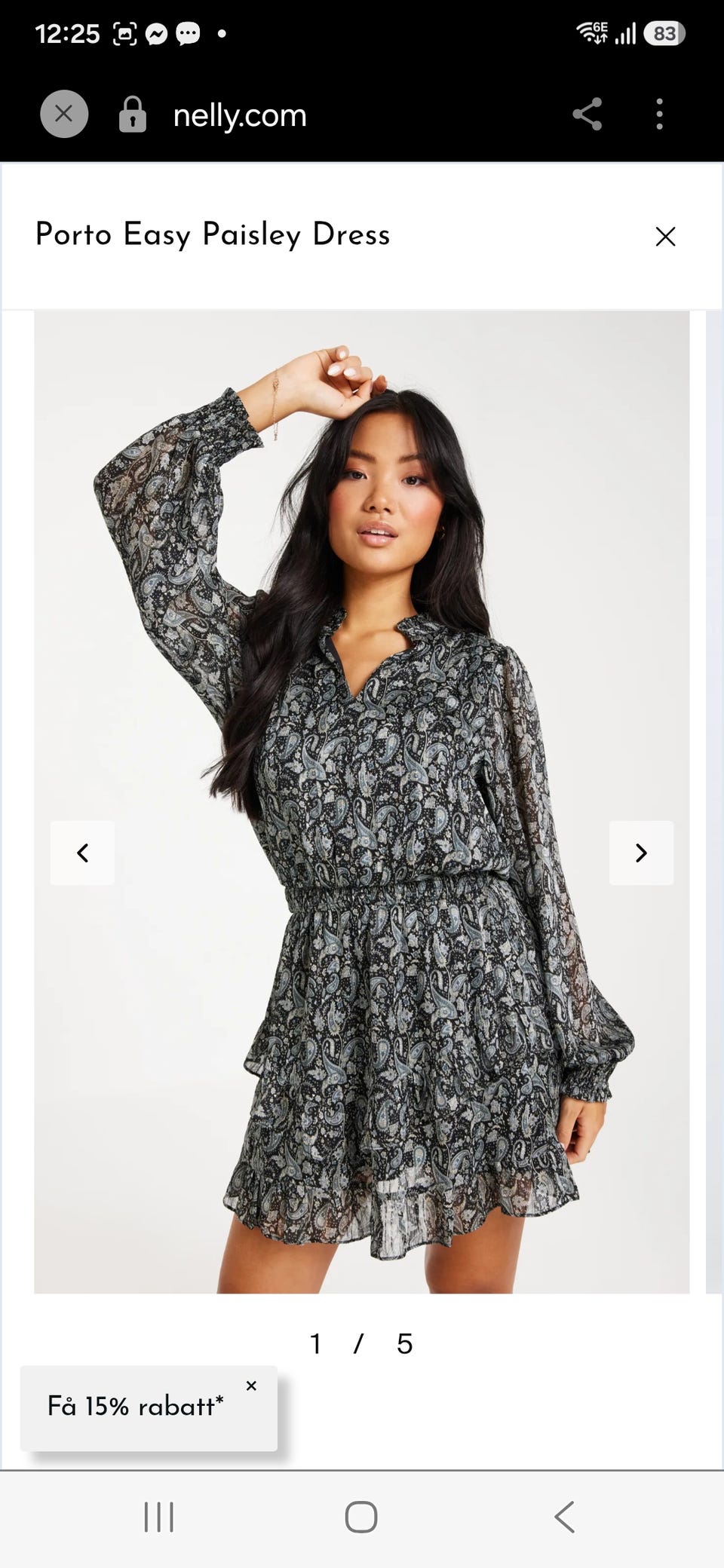Show the next product photo

click(x=641, y=853)
